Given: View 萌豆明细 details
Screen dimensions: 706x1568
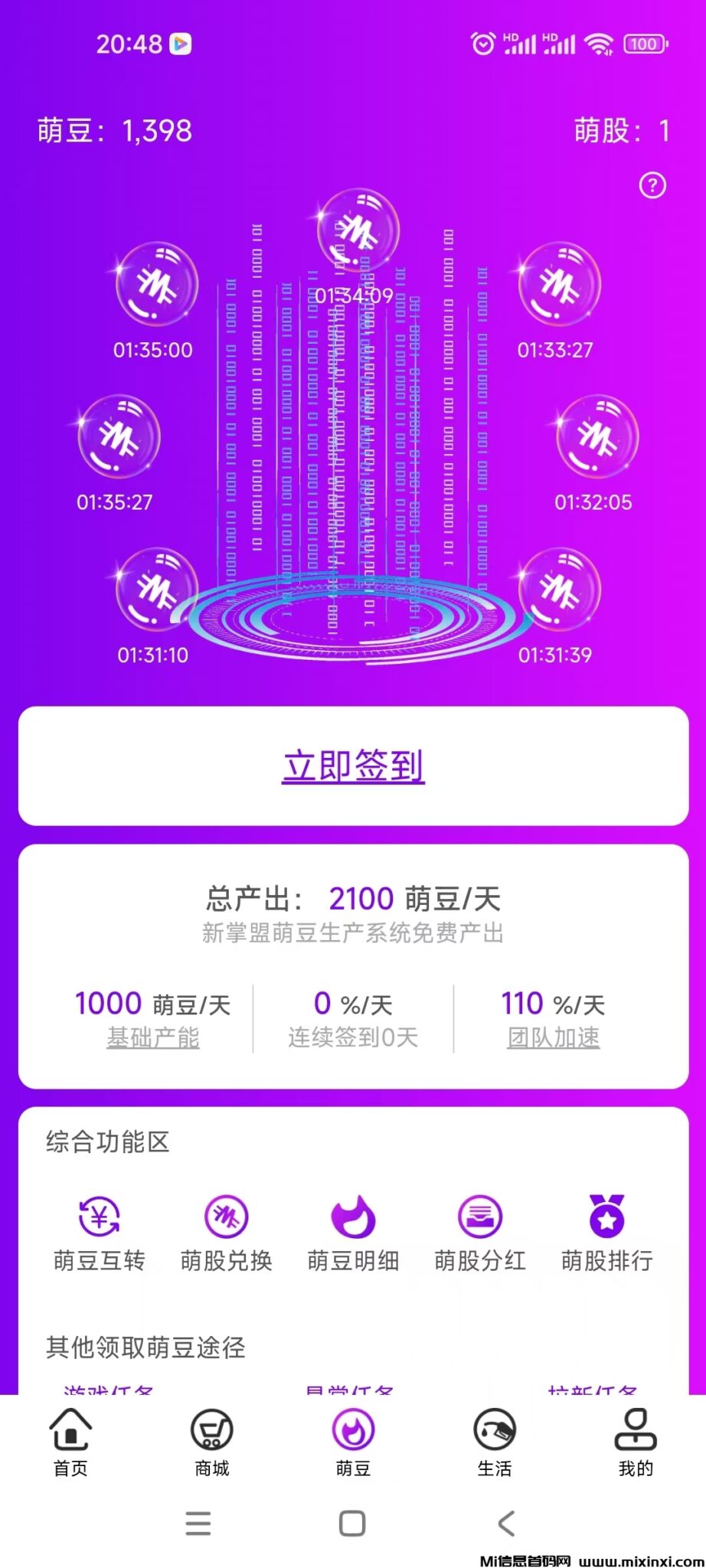Looking at the screenshot, I should 353,1234.
